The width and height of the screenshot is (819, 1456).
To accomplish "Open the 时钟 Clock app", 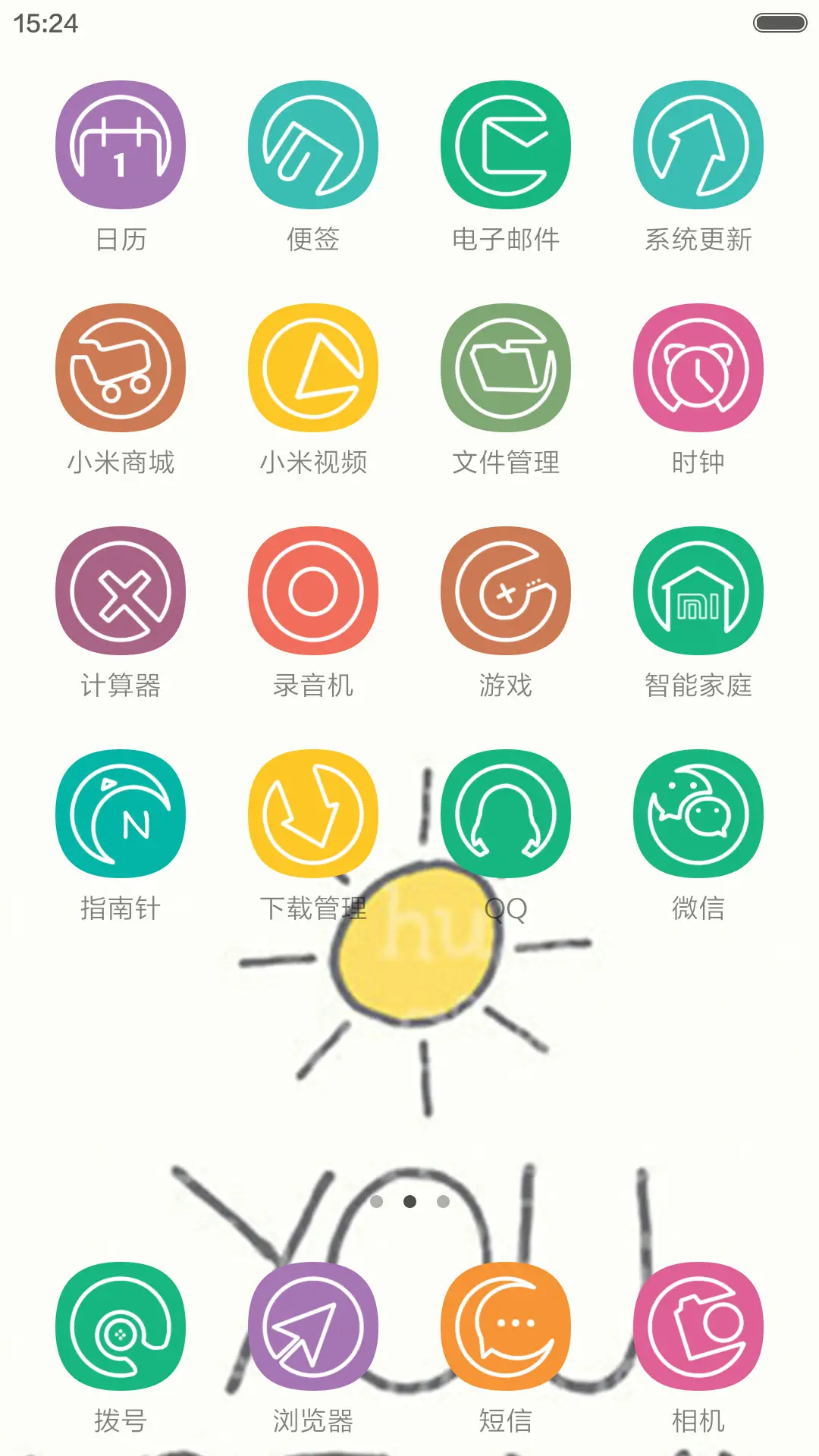I will click(x=698, y=366).
